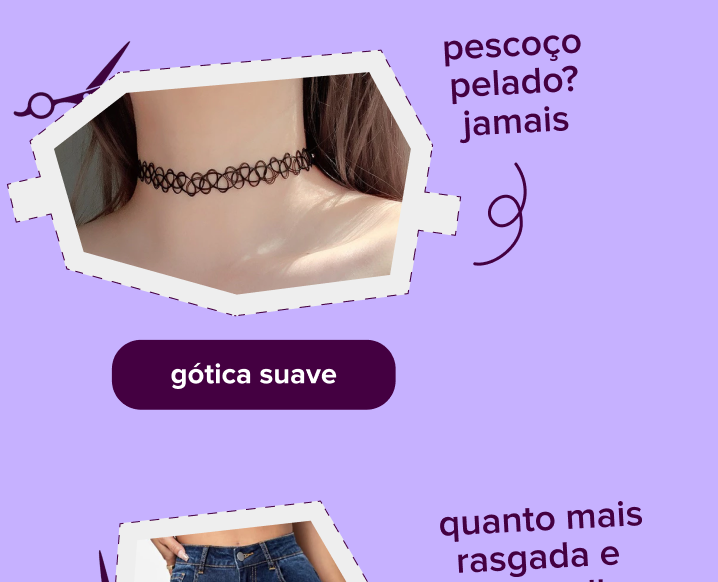Screen dimensions: 718x582
Task: Open the gótica suave collection
Action: pos(253,375)
